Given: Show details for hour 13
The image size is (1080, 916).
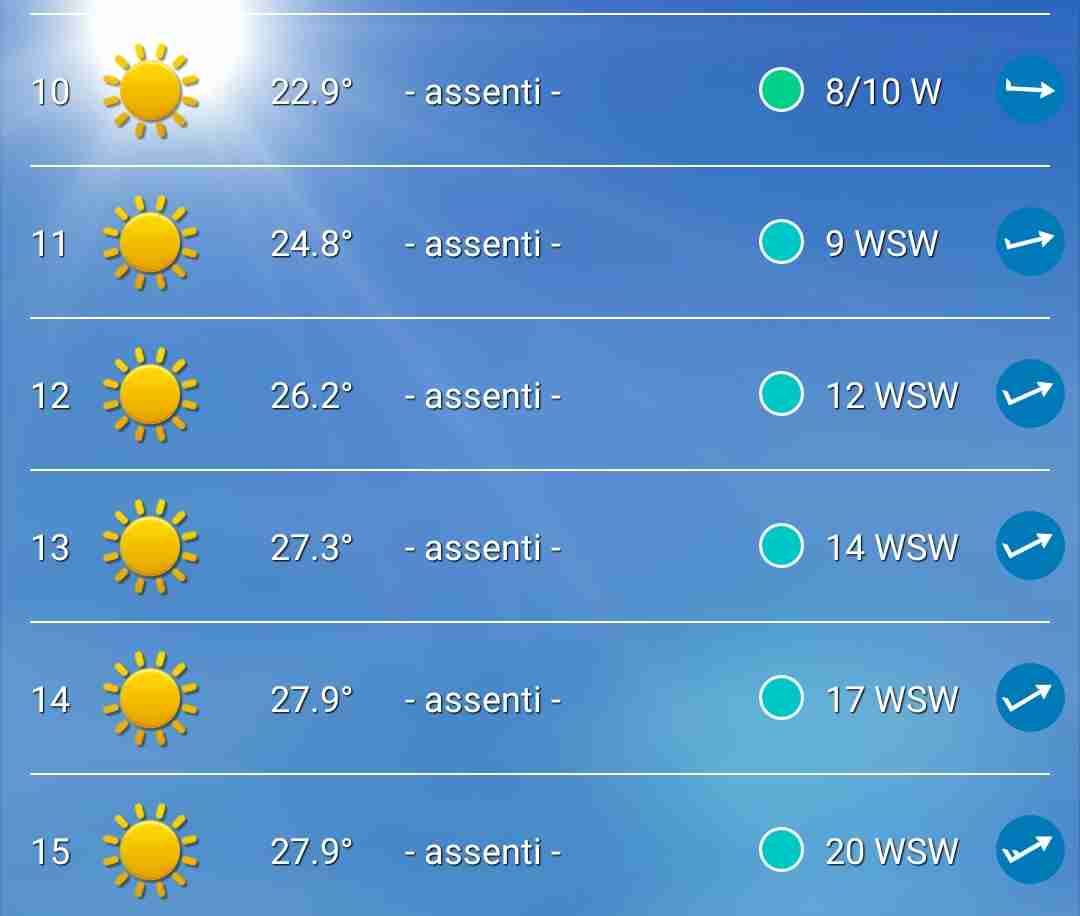Looking at the screenshot, I should (540, 548).
